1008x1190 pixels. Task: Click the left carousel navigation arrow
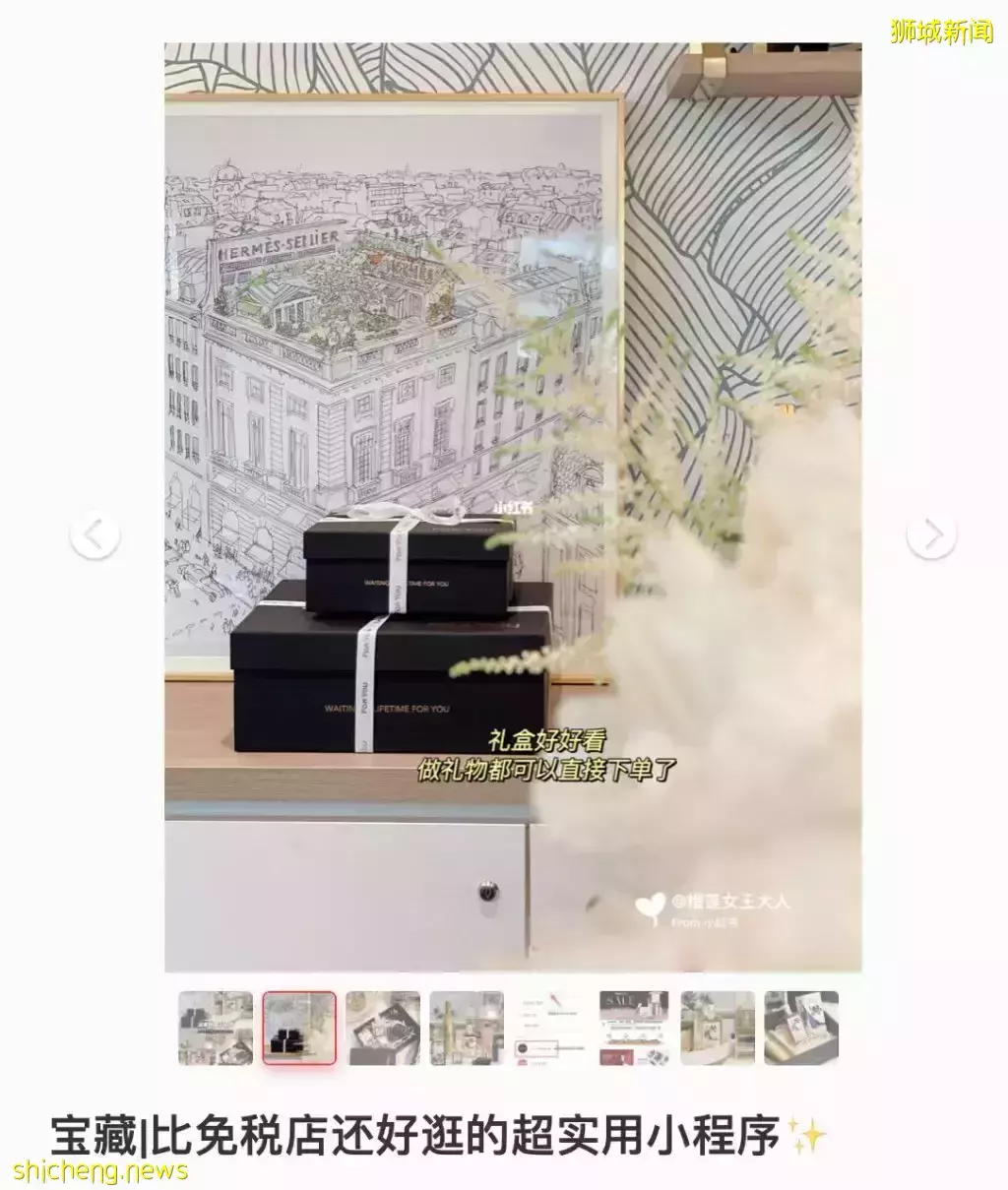tap(94, 536)
